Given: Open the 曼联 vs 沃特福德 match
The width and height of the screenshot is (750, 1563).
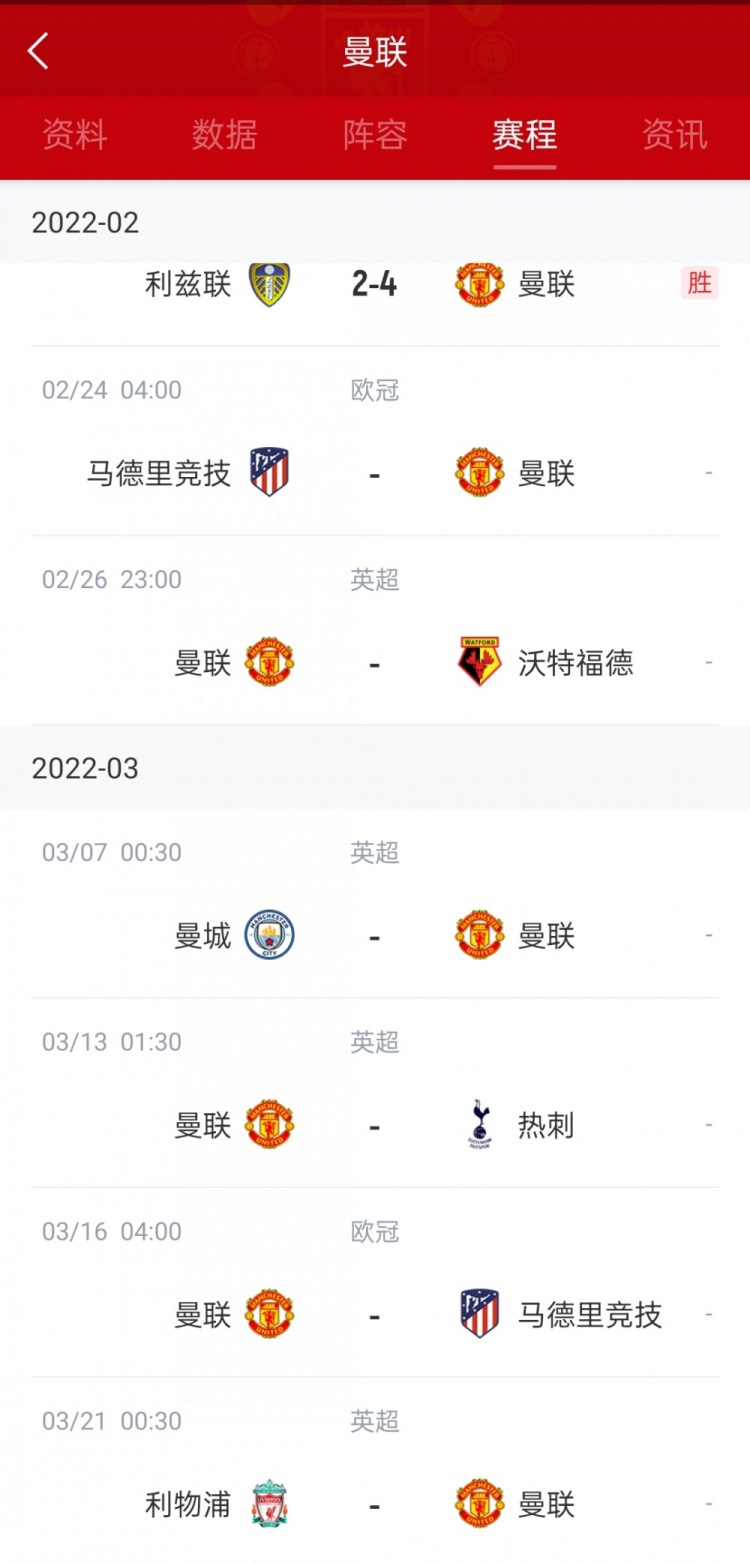Looking at the screenshot, I should coord(375,630).
